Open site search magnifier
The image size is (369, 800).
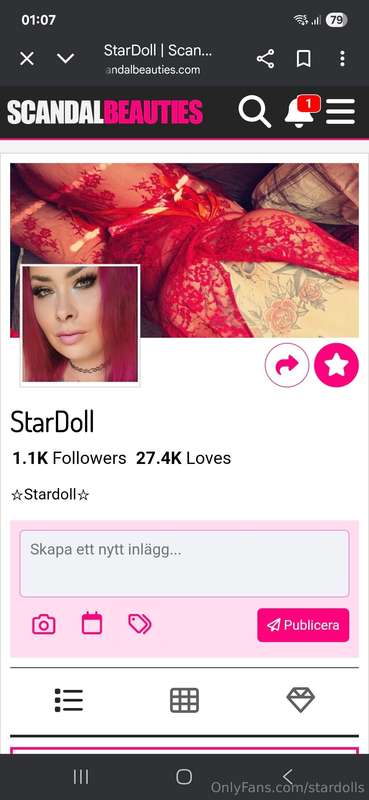(x=254, y=112)
